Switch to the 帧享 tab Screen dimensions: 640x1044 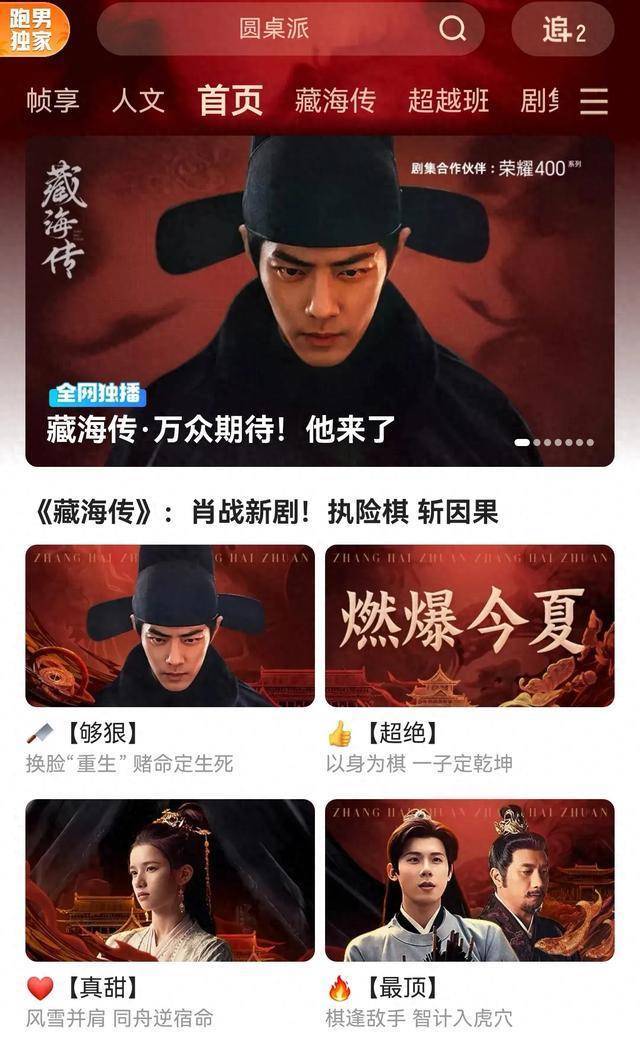52,100
